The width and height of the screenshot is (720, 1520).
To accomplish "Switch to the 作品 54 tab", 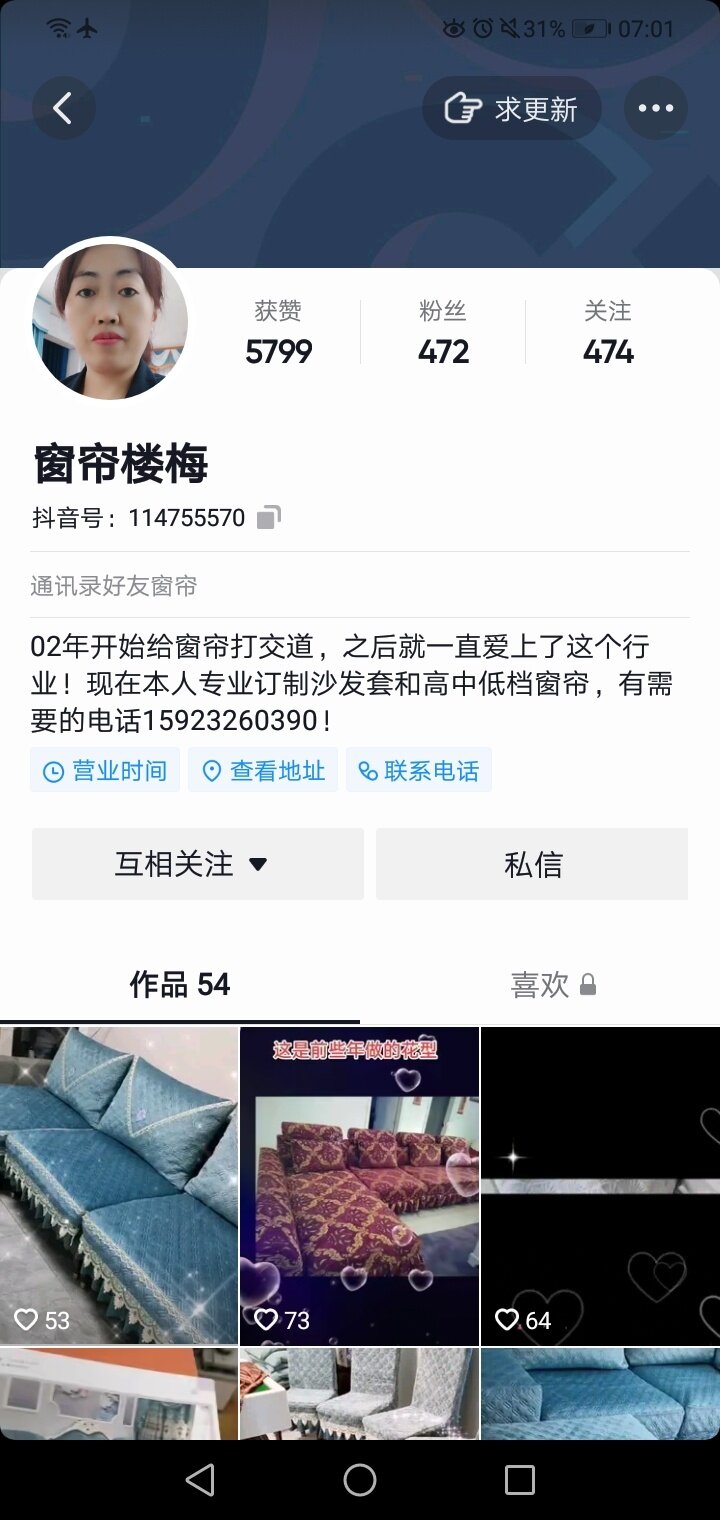I will pos(180,985).
